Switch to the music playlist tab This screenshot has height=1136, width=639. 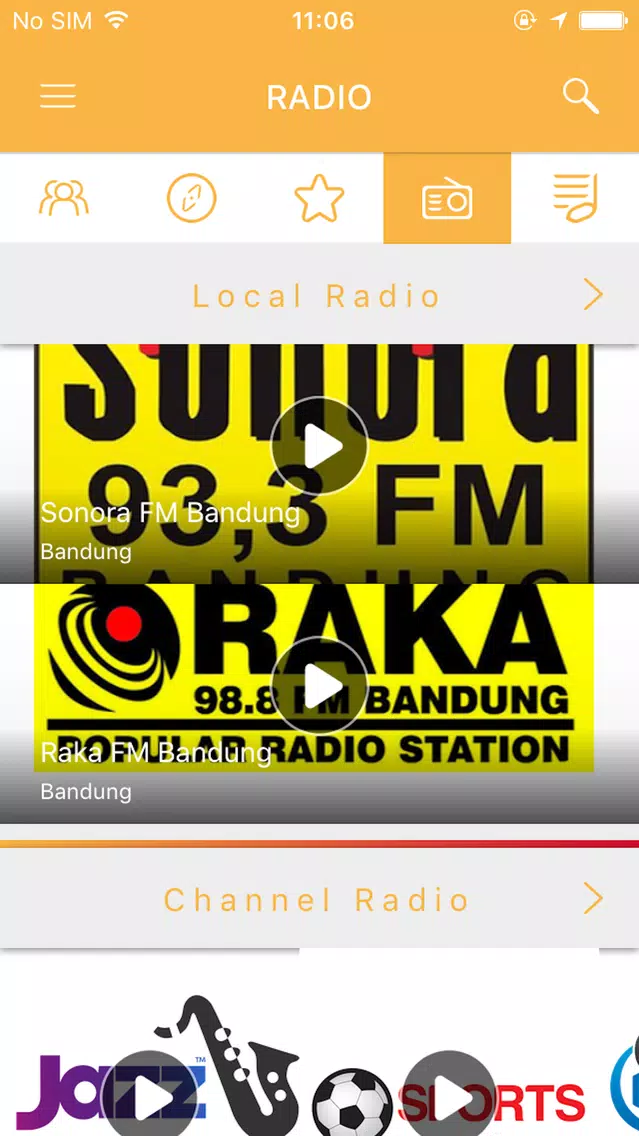click(x=575, y=198)
